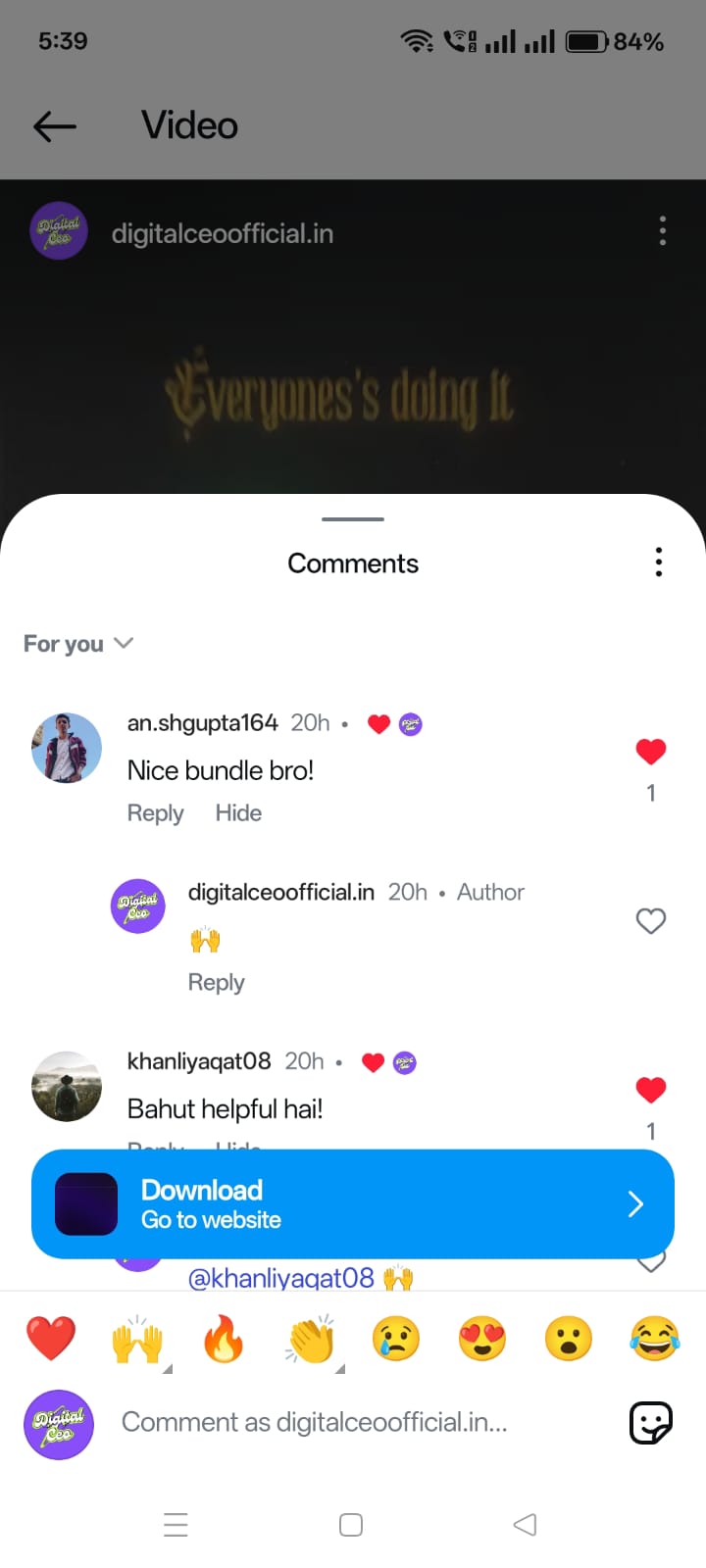This screenshot has height=1568, width=706.
Task: Insert the red heart quick emoji
Action: click(x=51, y=1339)
